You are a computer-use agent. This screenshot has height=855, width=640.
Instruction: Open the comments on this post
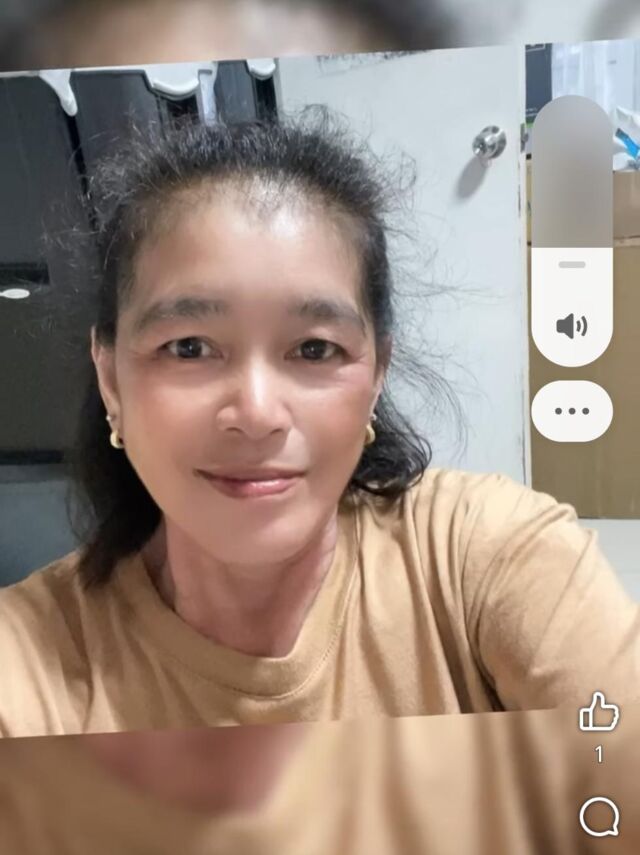(599, 816)
